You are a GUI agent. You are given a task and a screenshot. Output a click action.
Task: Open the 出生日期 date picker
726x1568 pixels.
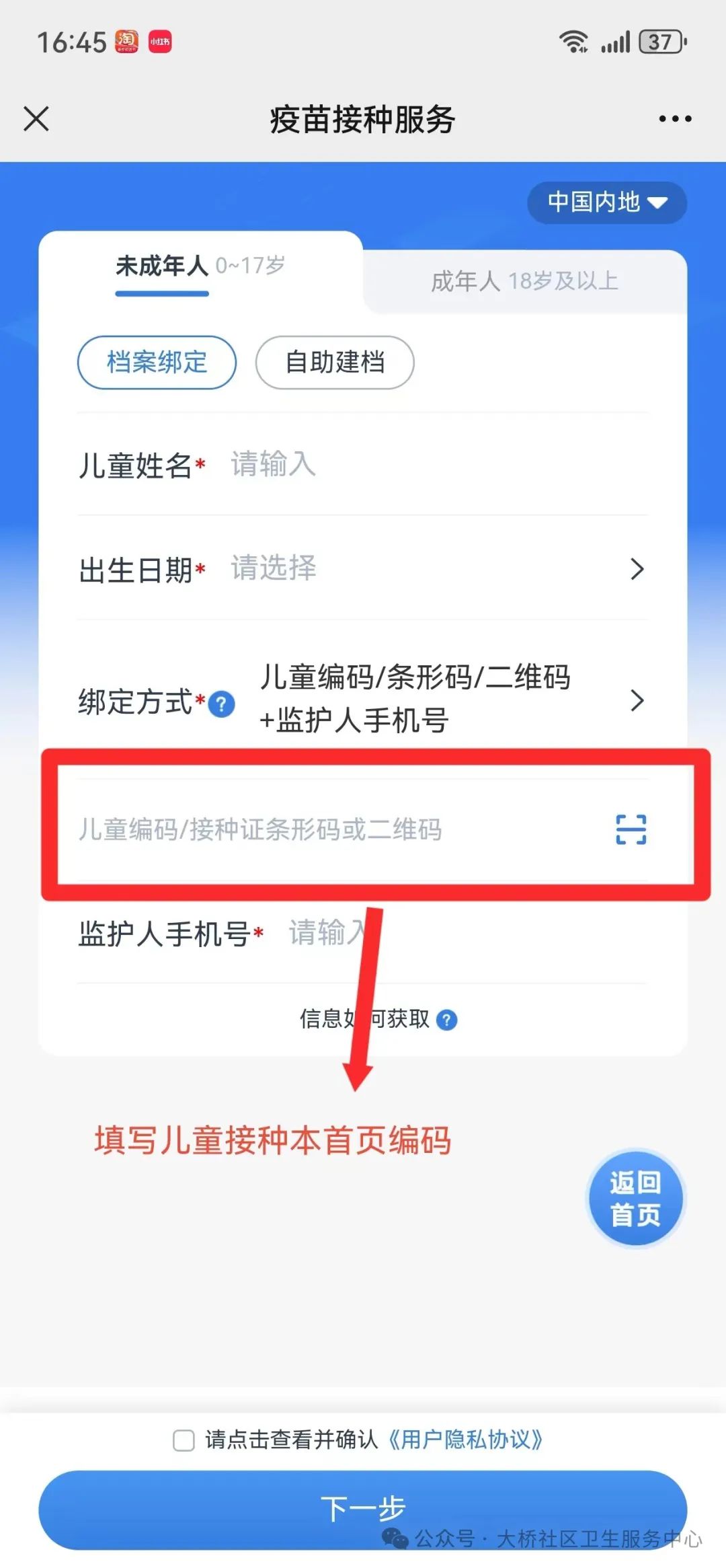tap(430, 568)
